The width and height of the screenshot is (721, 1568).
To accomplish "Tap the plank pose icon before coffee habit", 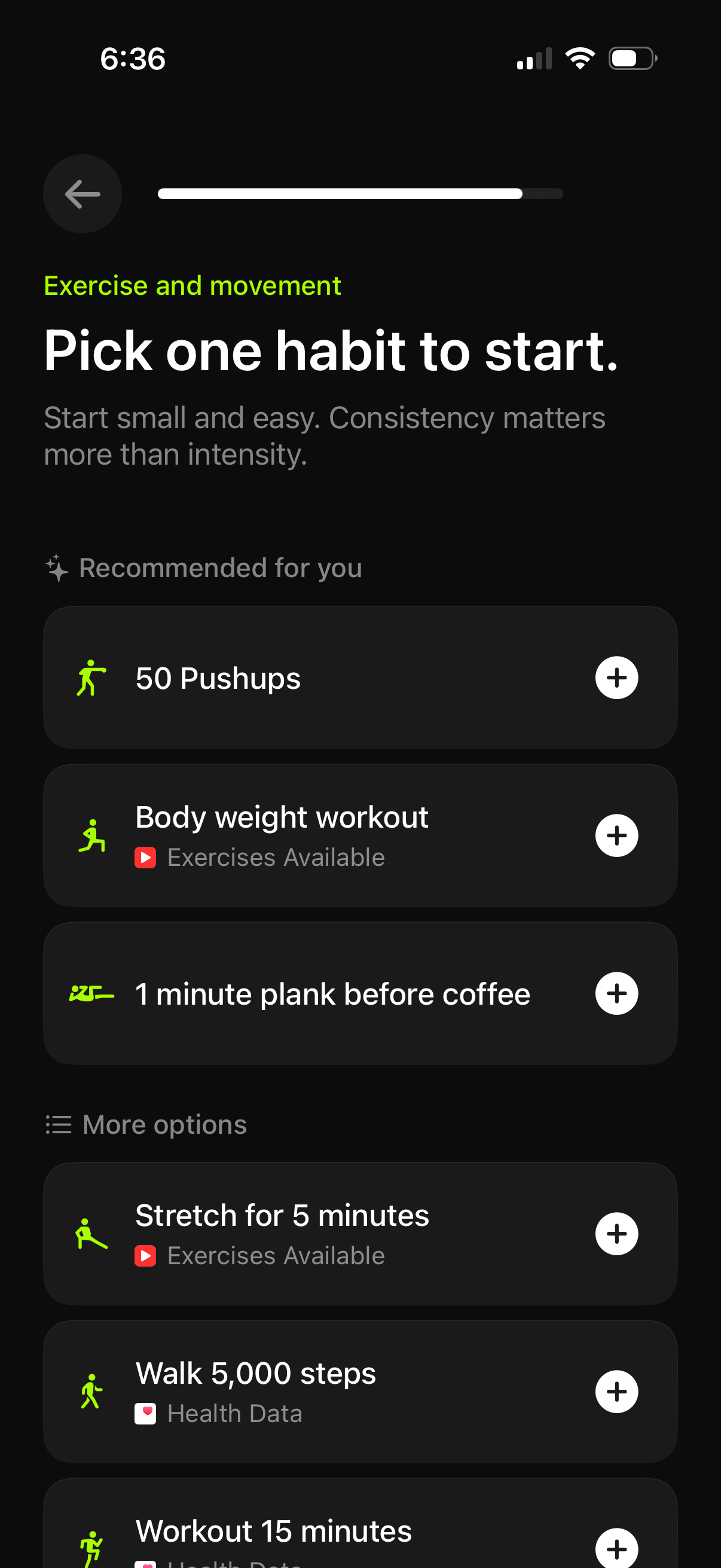I will 90,993.
